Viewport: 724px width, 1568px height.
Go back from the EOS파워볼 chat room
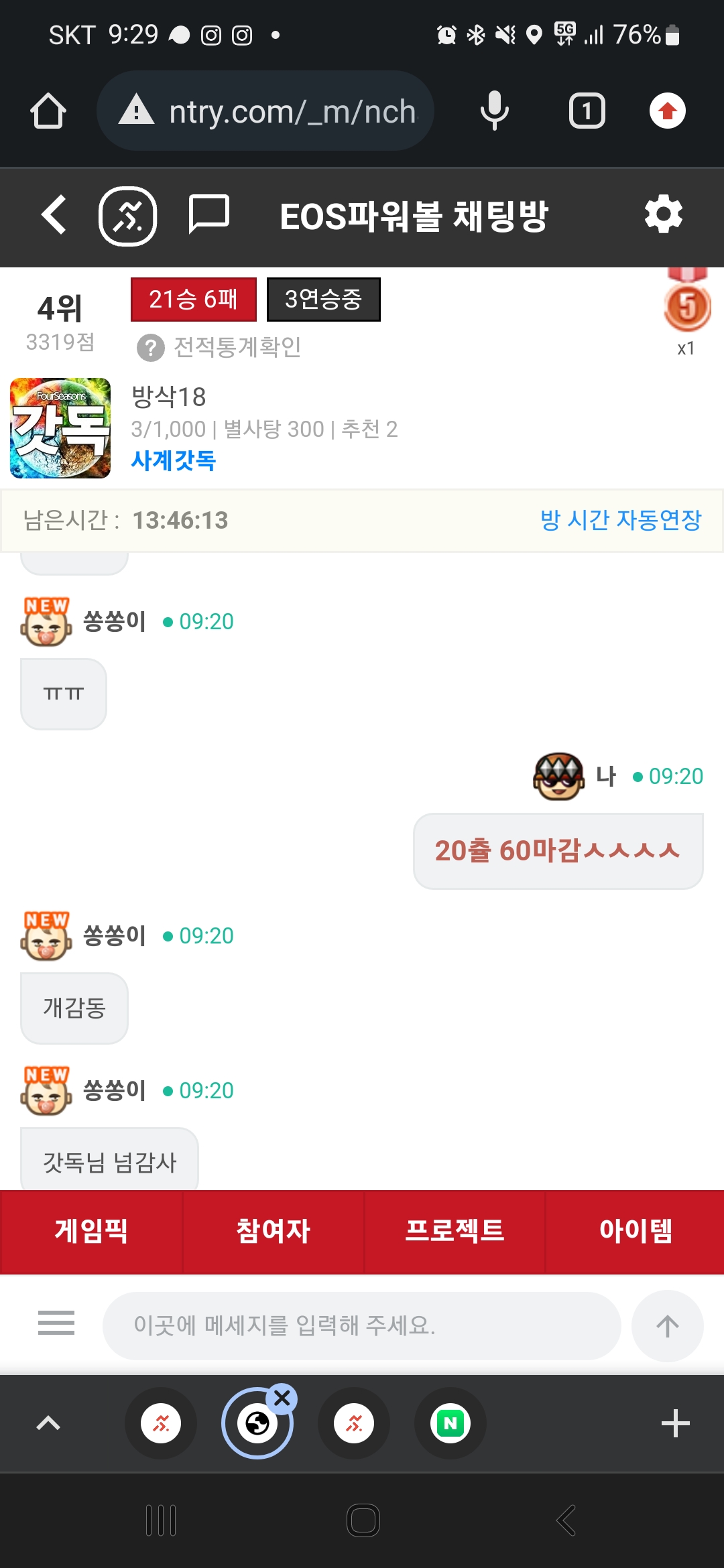point(54,215)
